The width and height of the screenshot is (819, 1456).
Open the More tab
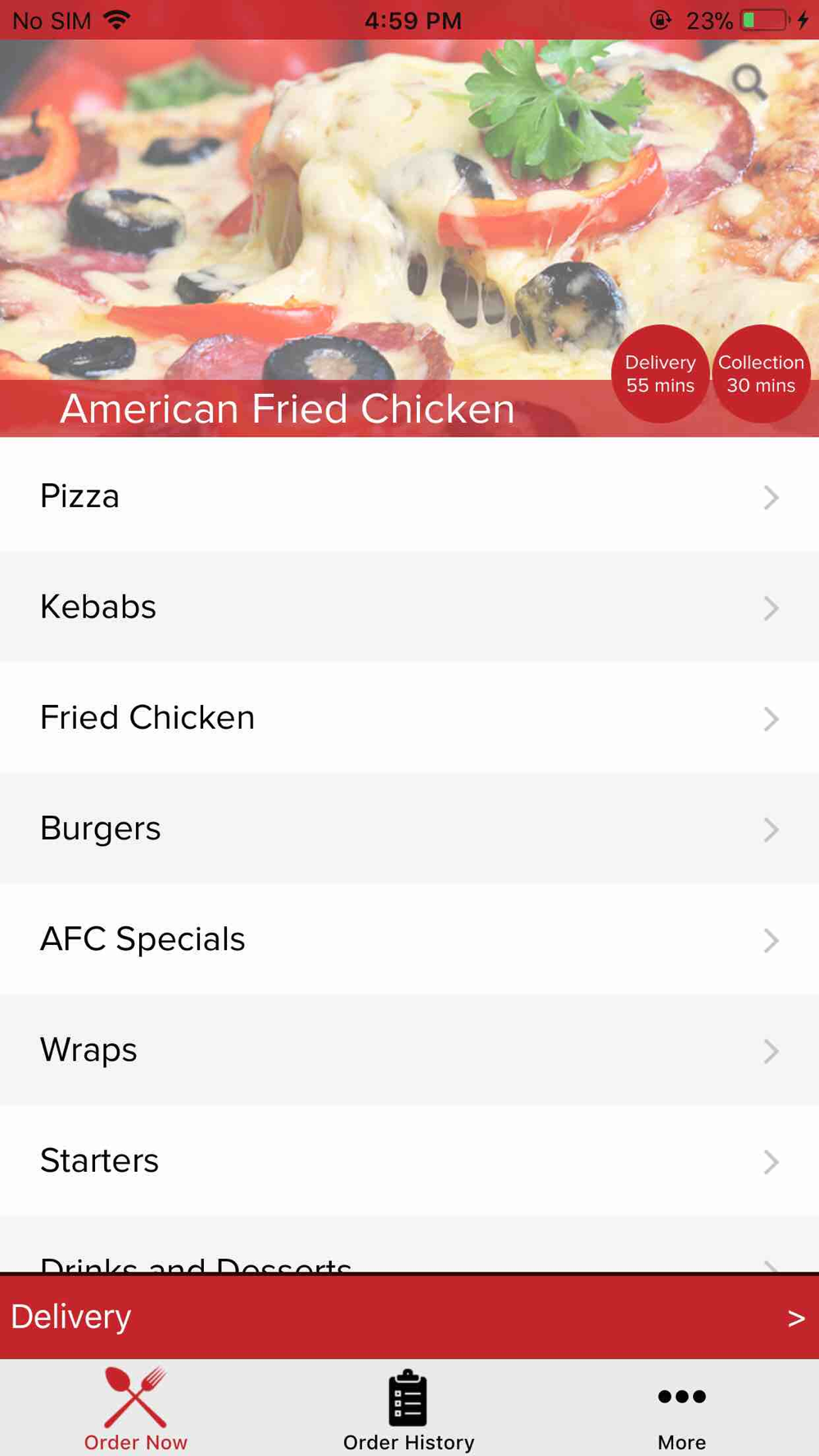coord(681,1409)
